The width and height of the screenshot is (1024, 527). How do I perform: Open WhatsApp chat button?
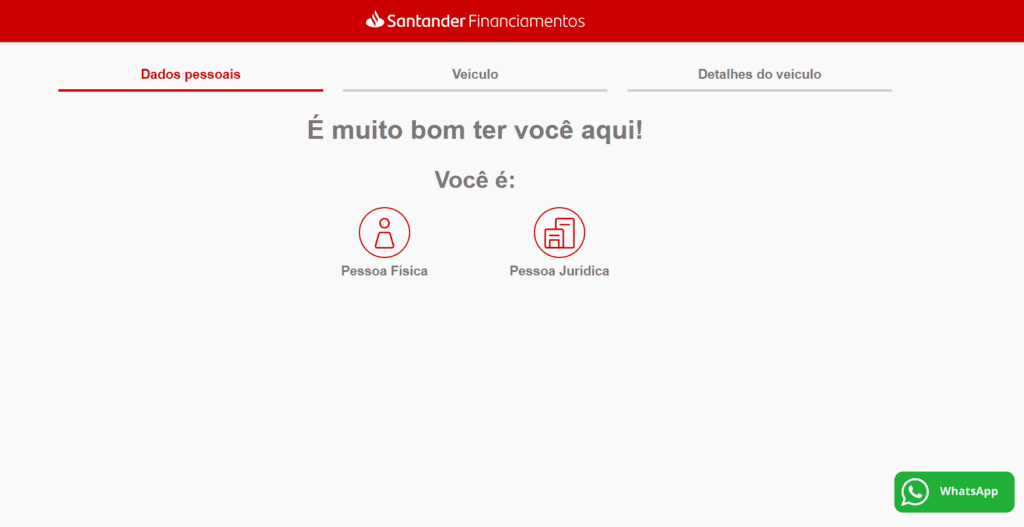[953, 491]
